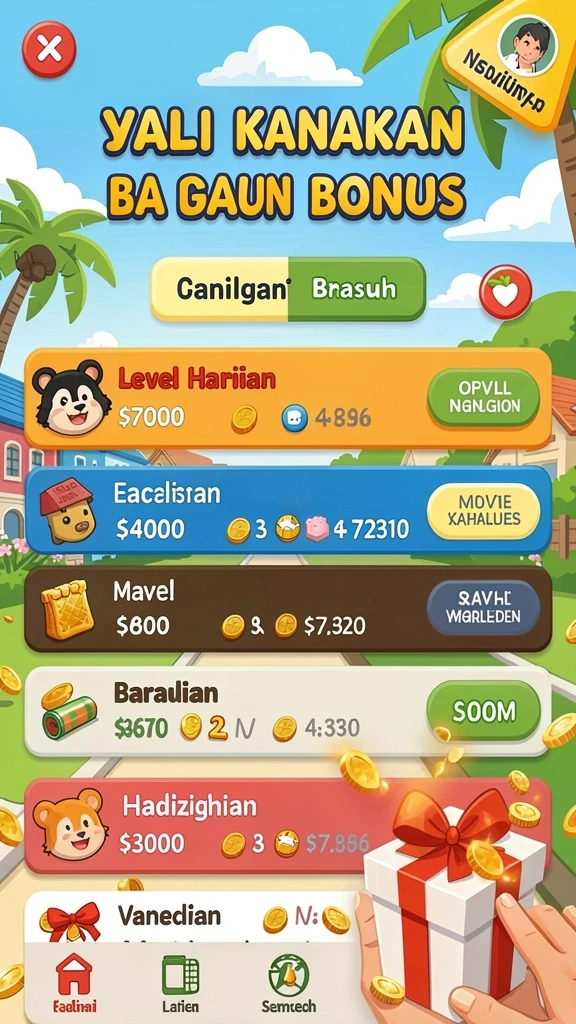Open the player profile avatar

coord(527,44)
